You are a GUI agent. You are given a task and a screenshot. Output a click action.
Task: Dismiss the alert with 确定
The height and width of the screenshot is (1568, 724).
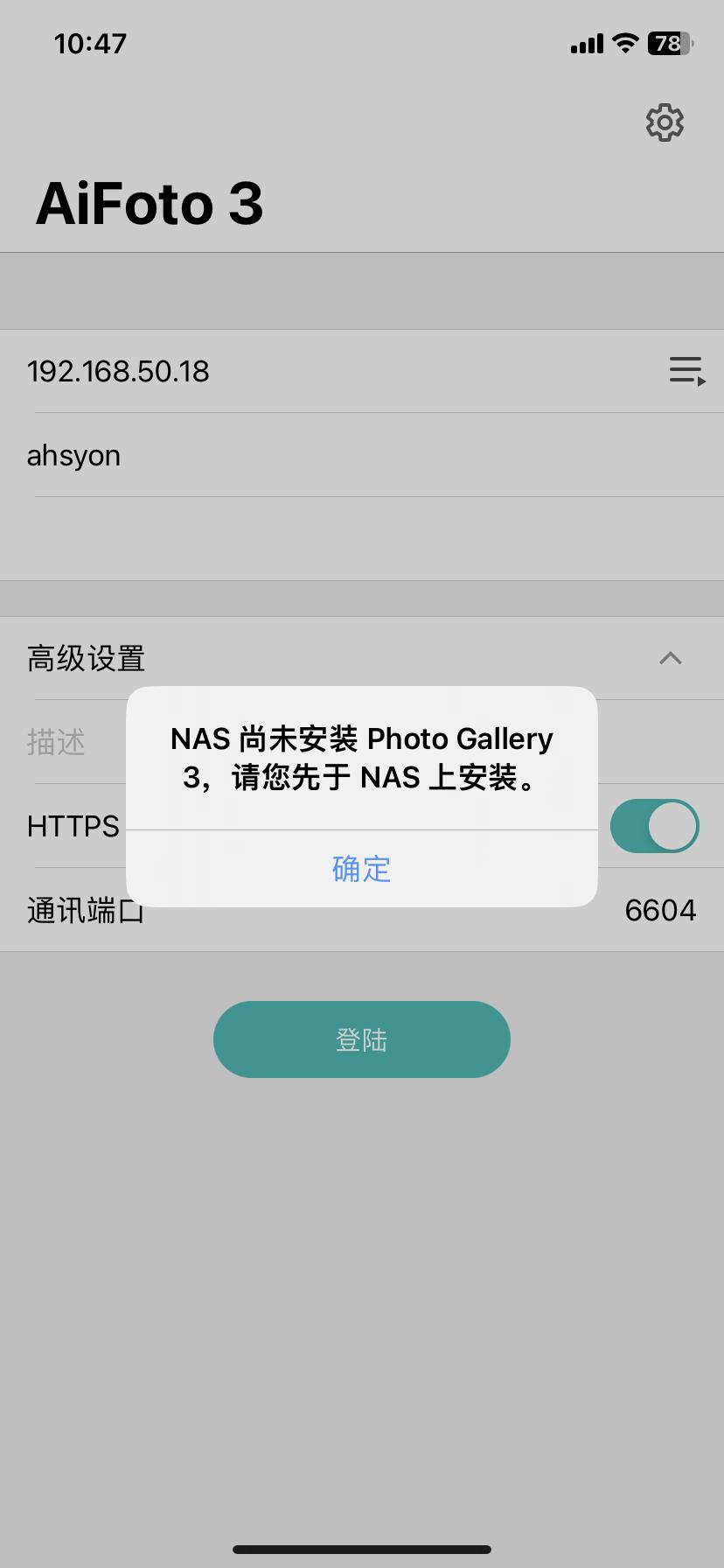point(361,867)
